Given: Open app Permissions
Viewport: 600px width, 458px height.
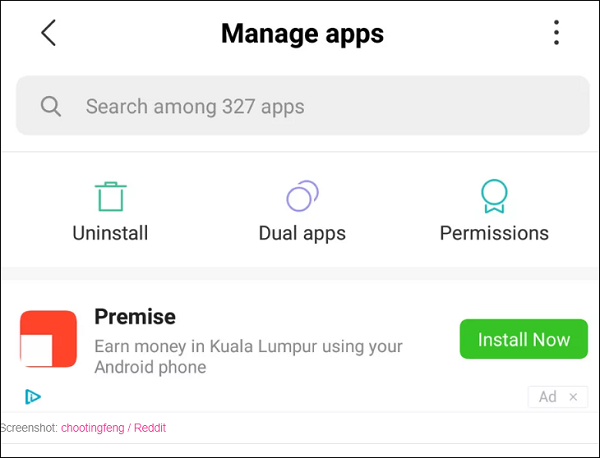Looking at the screenshot, I should click(494, 211).
